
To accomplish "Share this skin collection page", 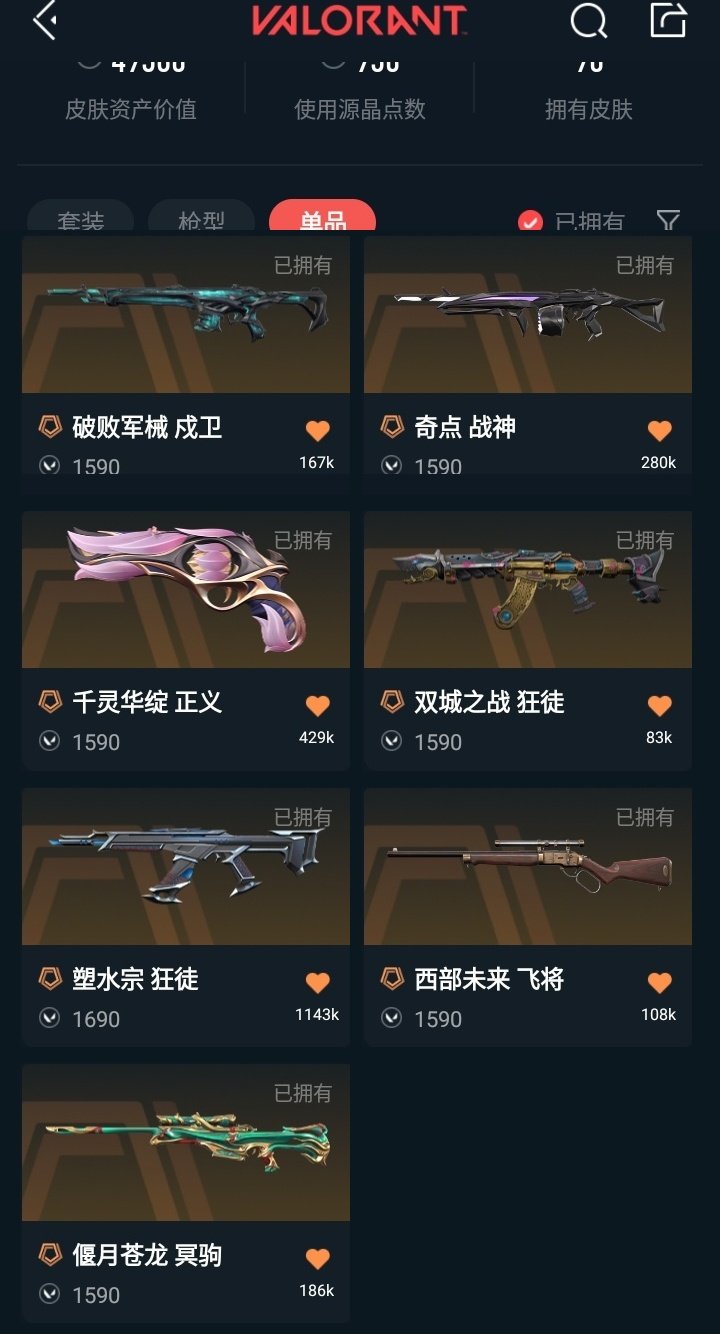I will click(x=668, y=20).
